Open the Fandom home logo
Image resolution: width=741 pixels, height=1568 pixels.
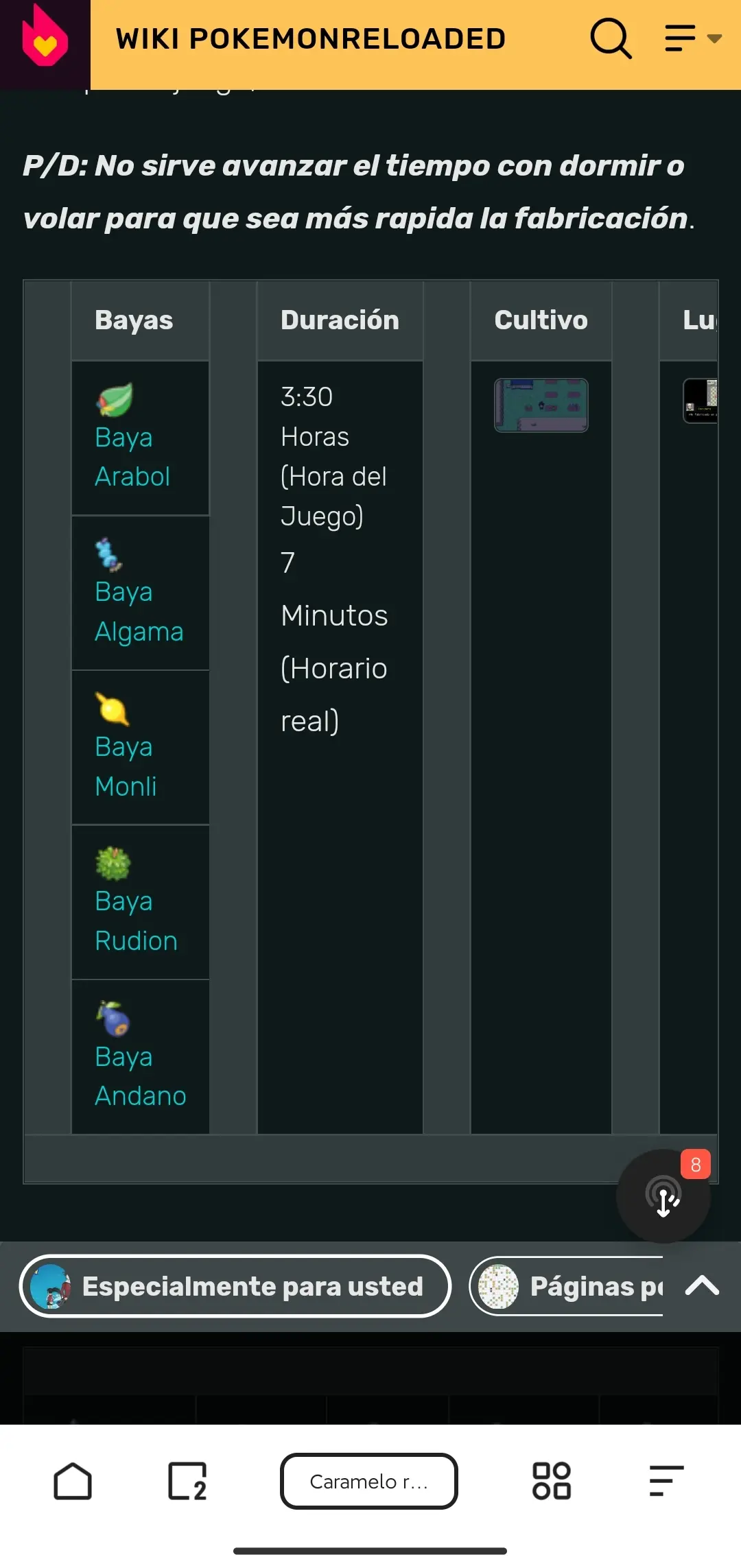[x=45, y=38]
